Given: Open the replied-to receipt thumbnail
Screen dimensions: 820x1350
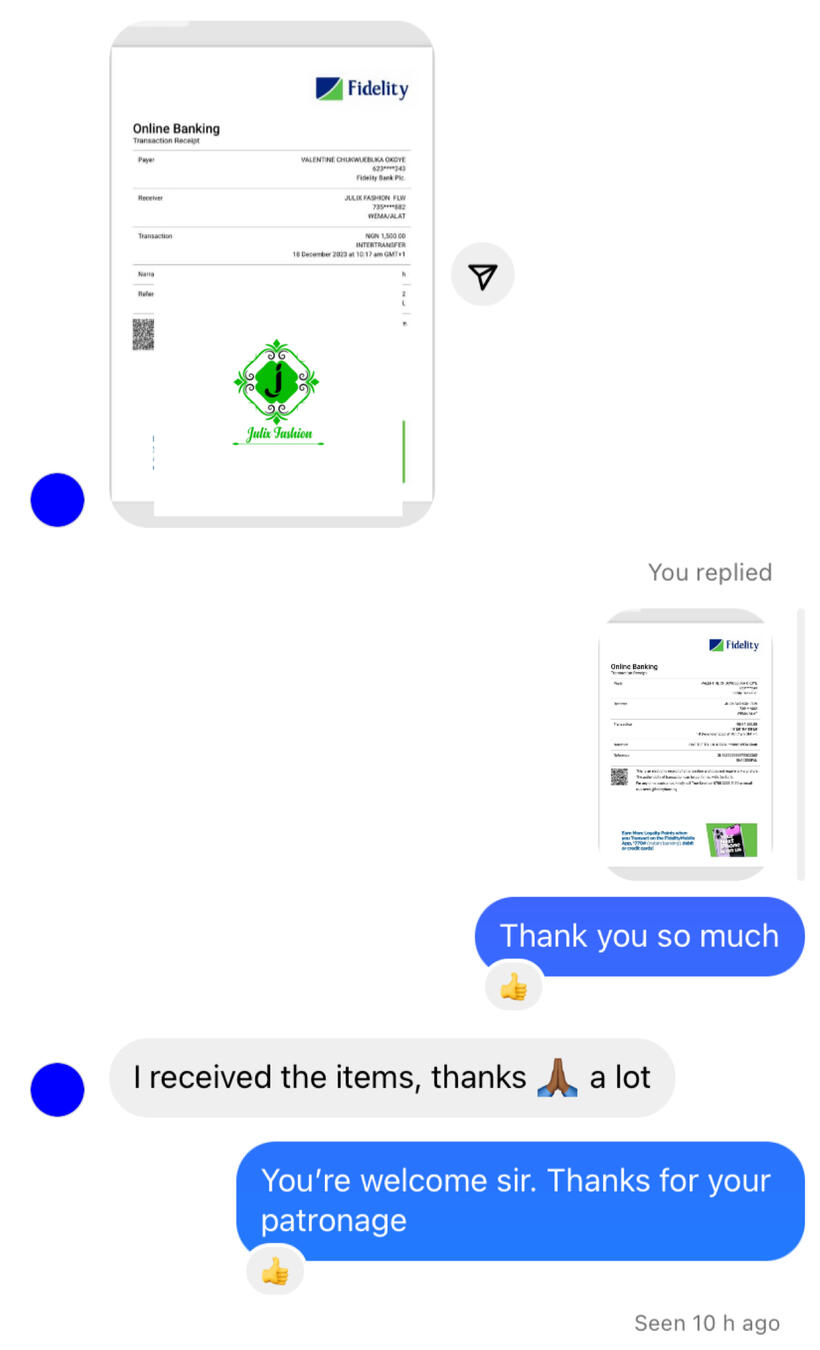Looking at the screenshot, I should click(x=686, y=744).
